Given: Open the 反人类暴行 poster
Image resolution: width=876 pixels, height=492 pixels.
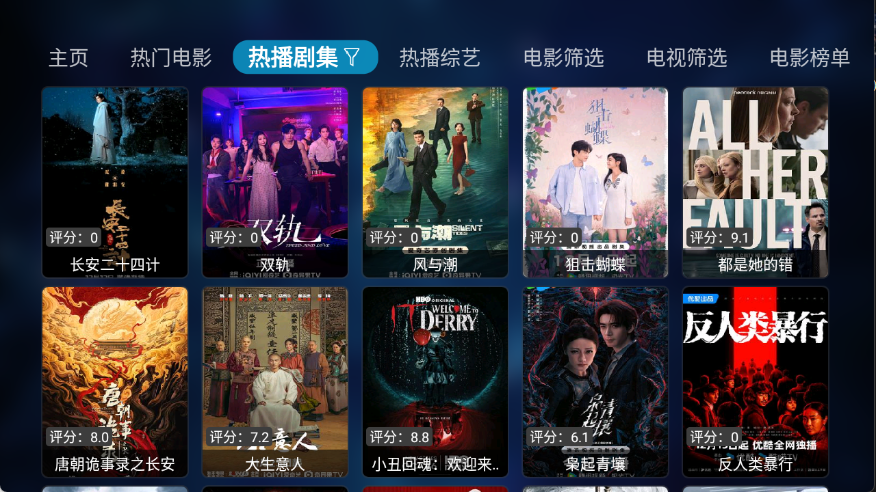Looking at the screenshot, I should [756, 380].
